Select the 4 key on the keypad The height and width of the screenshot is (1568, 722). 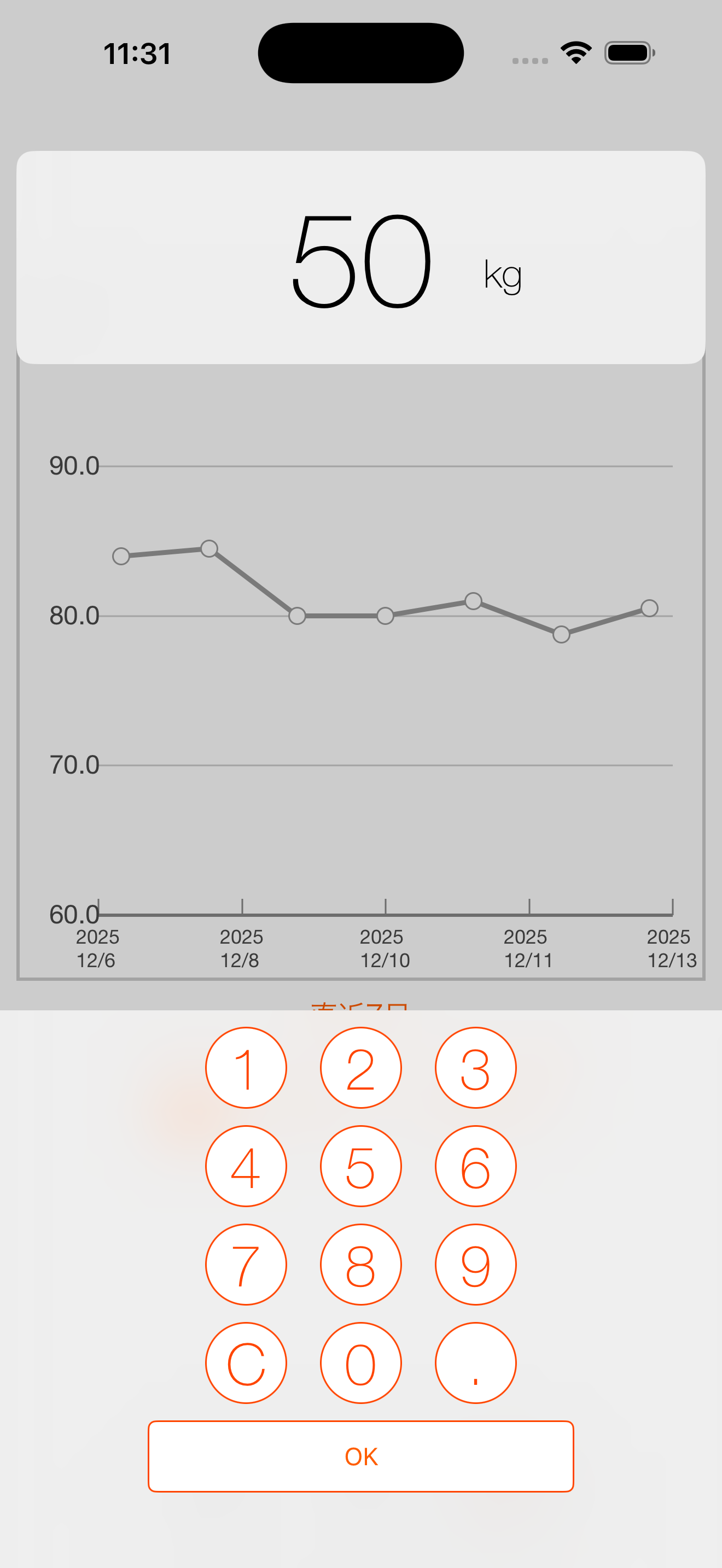click(246, 1166)
